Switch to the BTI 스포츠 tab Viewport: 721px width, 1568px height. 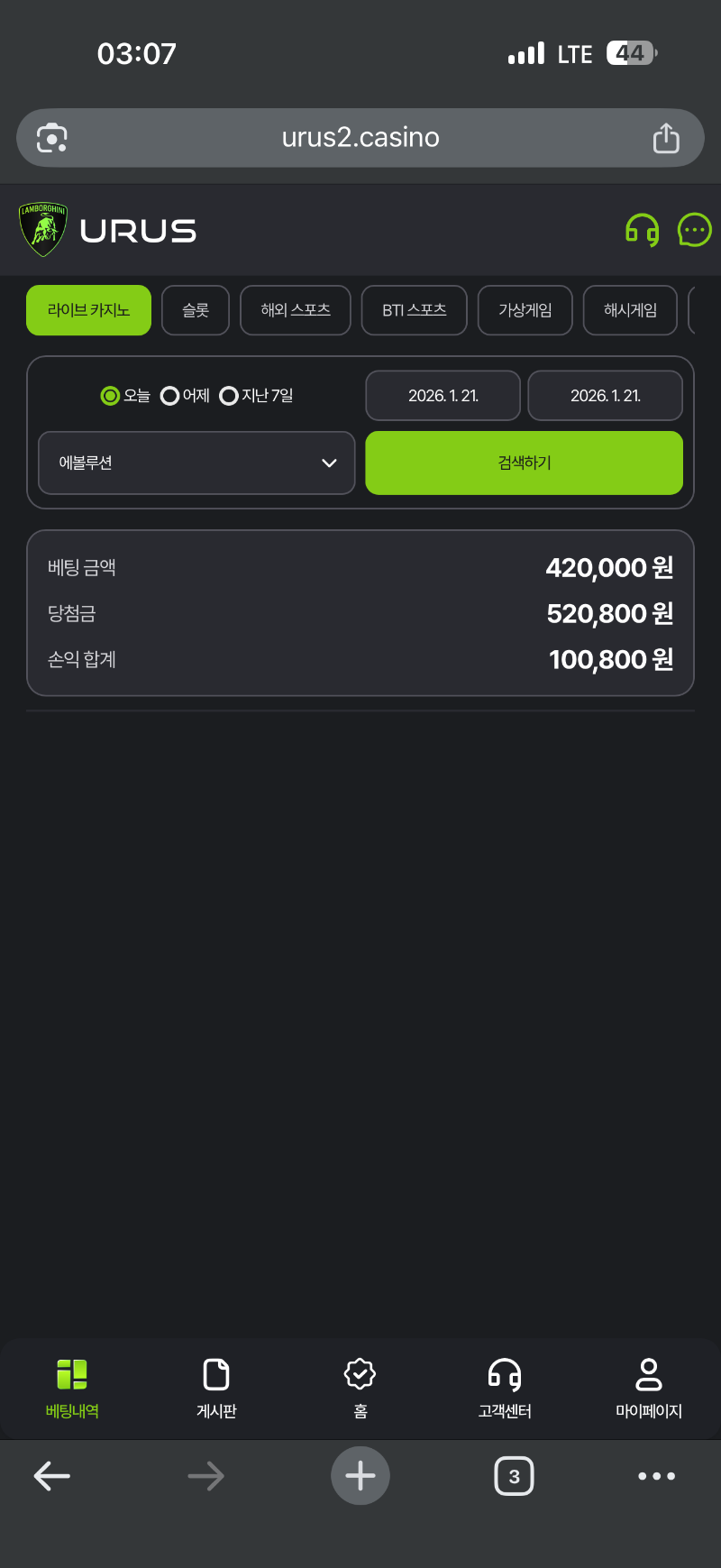[414, 310]
